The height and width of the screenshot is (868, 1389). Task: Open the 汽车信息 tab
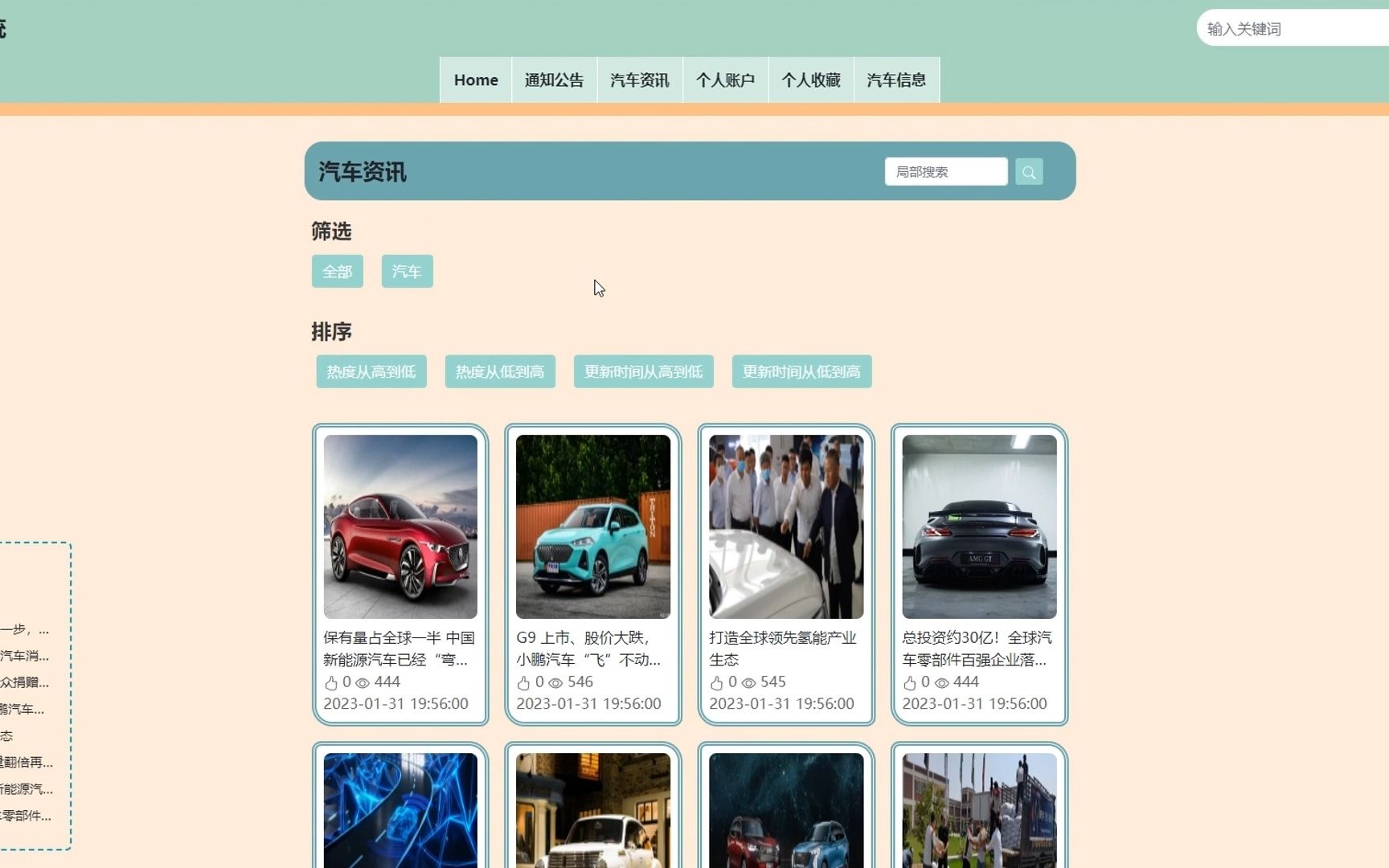[x=896, y=80]
